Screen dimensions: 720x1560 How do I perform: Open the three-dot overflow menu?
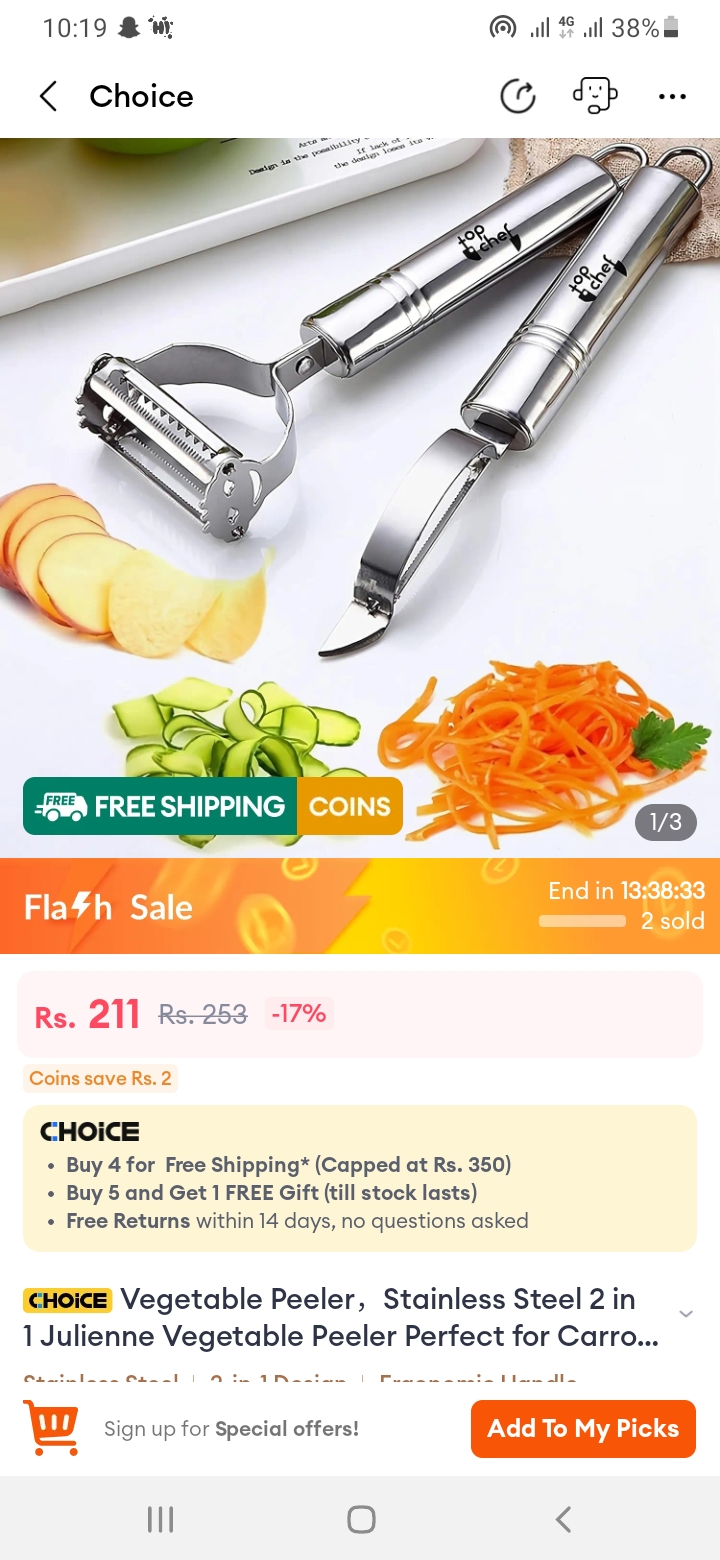point(672,97)
